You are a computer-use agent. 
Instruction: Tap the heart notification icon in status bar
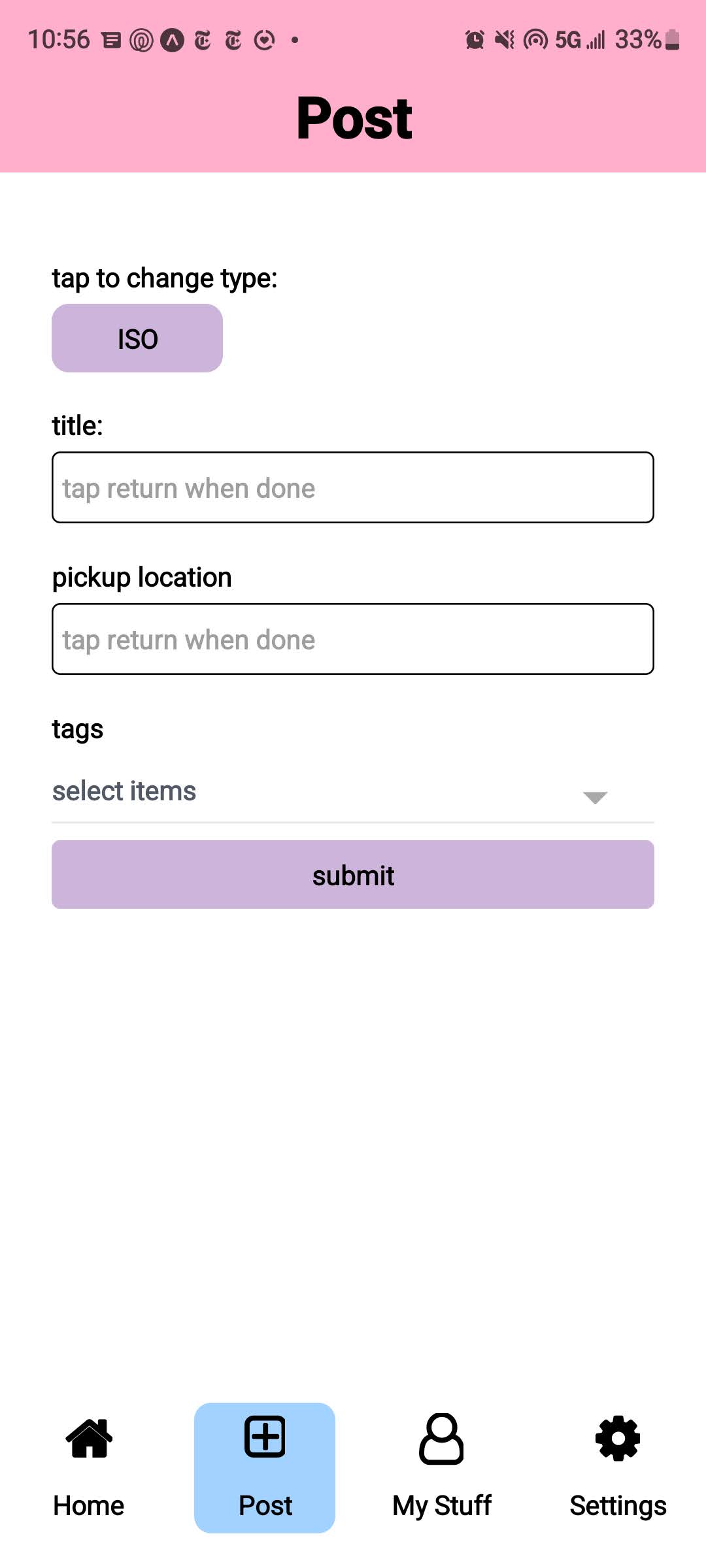pyautogui.click(x=263, y=40)
